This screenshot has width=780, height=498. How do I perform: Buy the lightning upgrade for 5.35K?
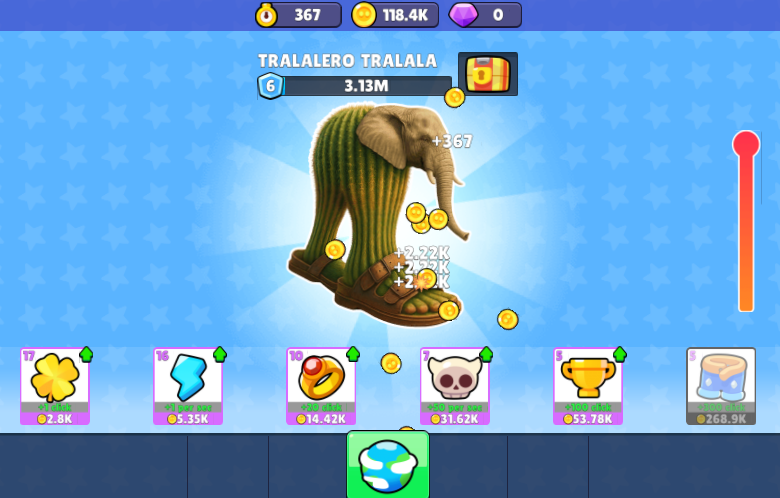point(188,386)
